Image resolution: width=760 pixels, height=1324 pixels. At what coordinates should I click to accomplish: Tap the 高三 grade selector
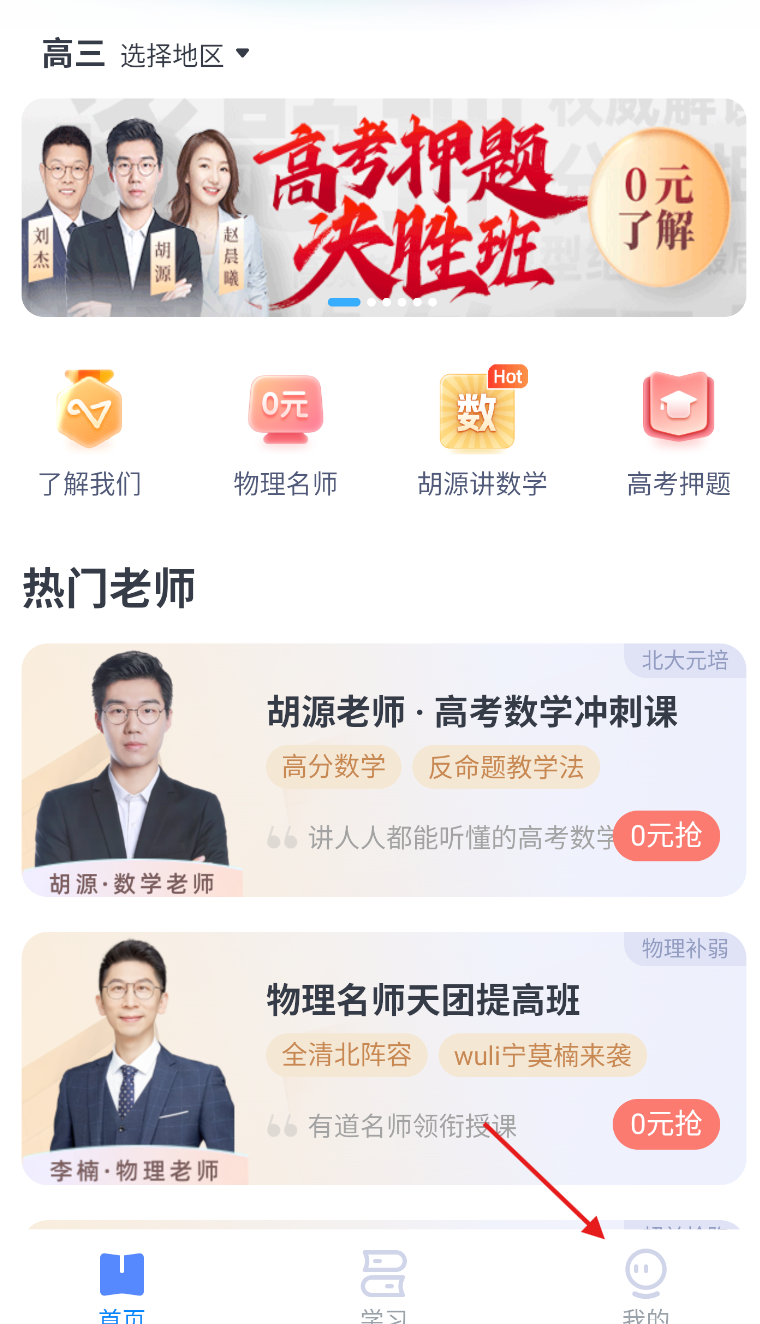73,55
